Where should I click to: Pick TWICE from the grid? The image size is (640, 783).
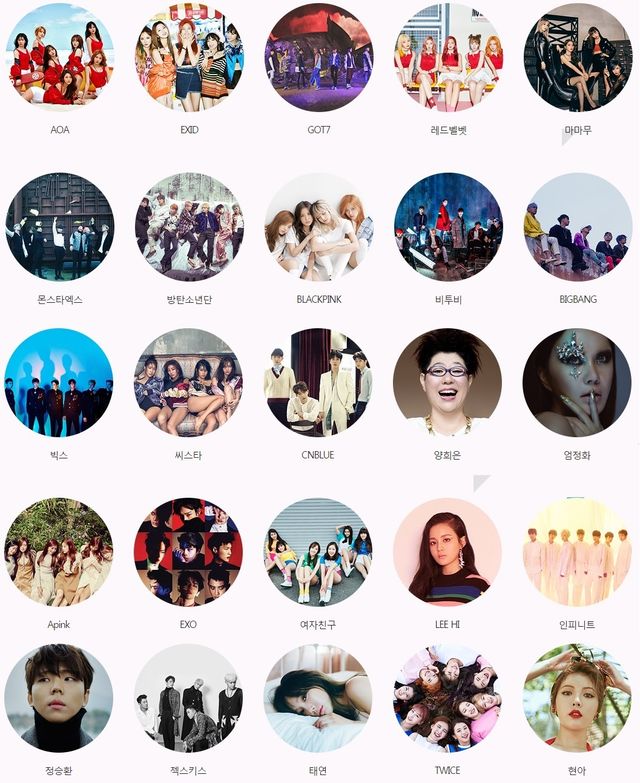[x=448, y=698]
